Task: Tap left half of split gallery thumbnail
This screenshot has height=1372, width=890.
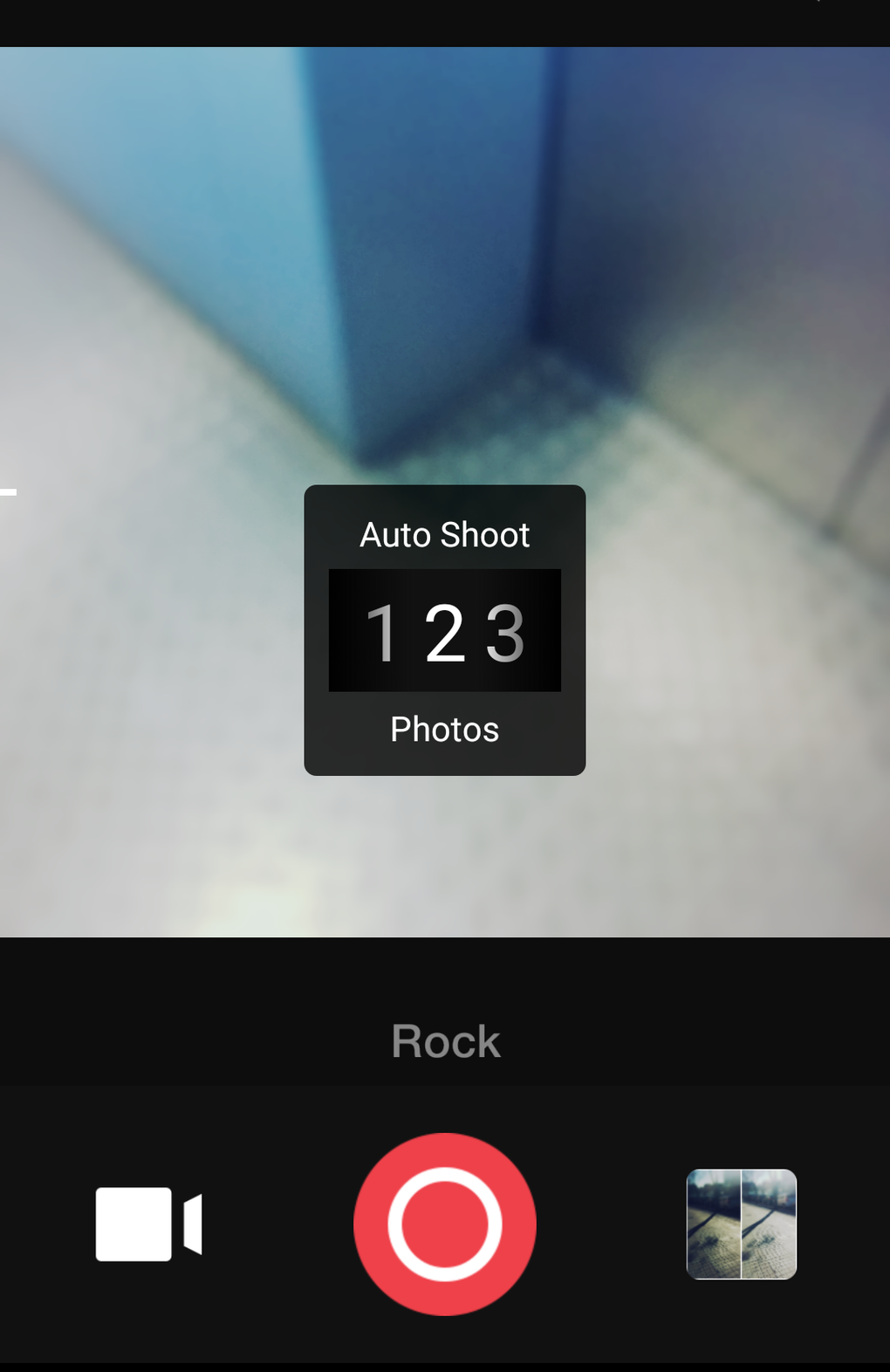Action: pos(714,1224)
